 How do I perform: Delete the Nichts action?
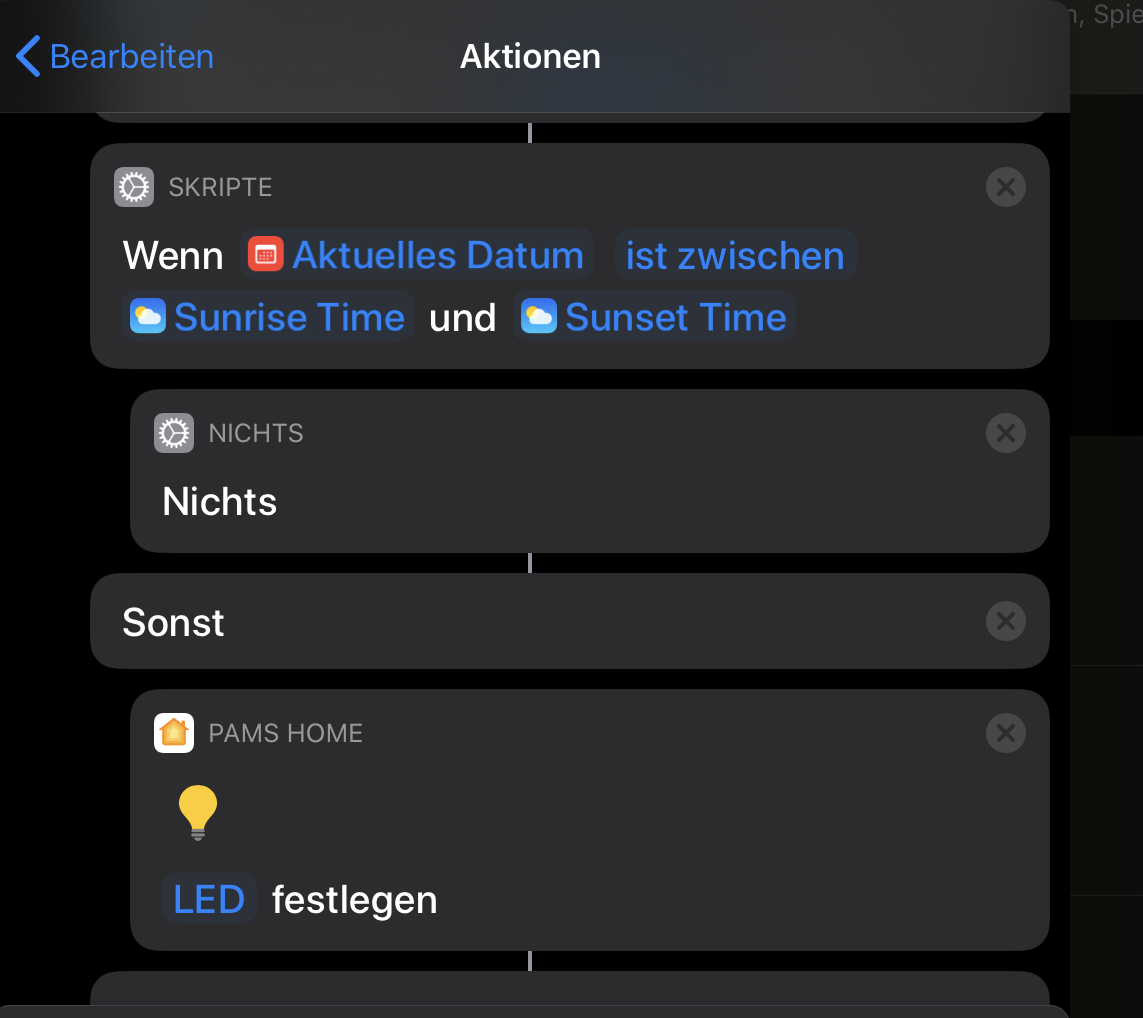[1005, 433]
